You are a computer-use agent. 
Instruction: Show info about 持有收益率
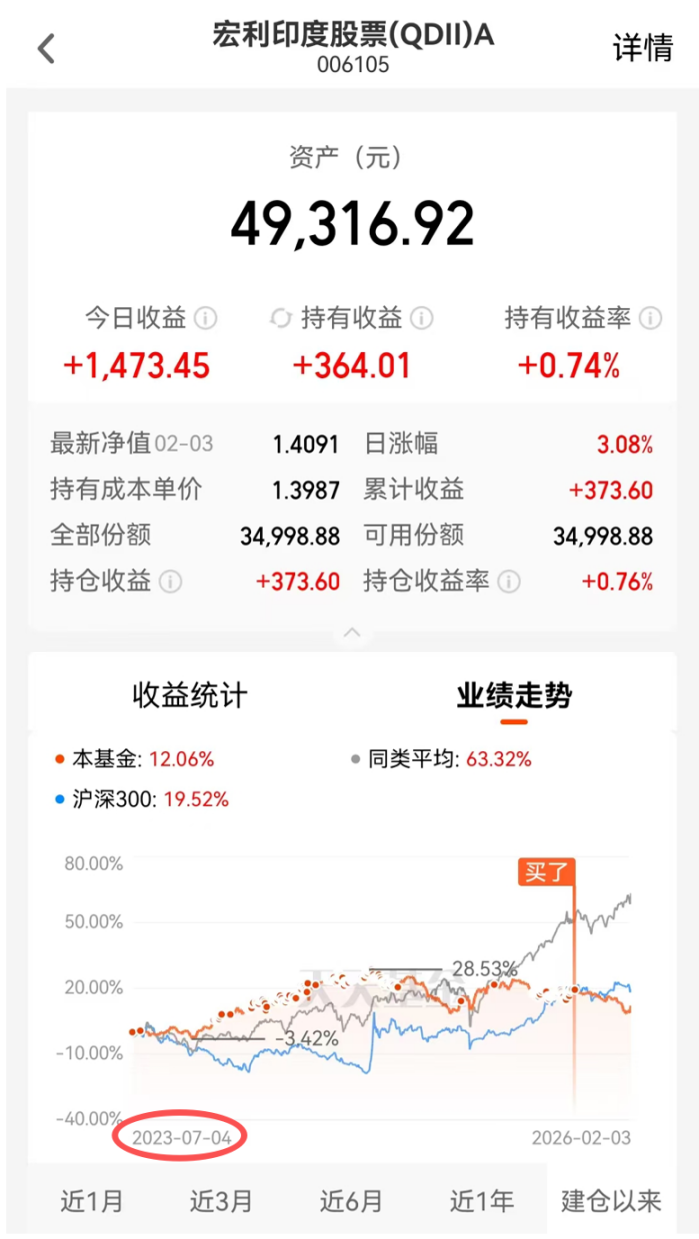coord(650,319)
